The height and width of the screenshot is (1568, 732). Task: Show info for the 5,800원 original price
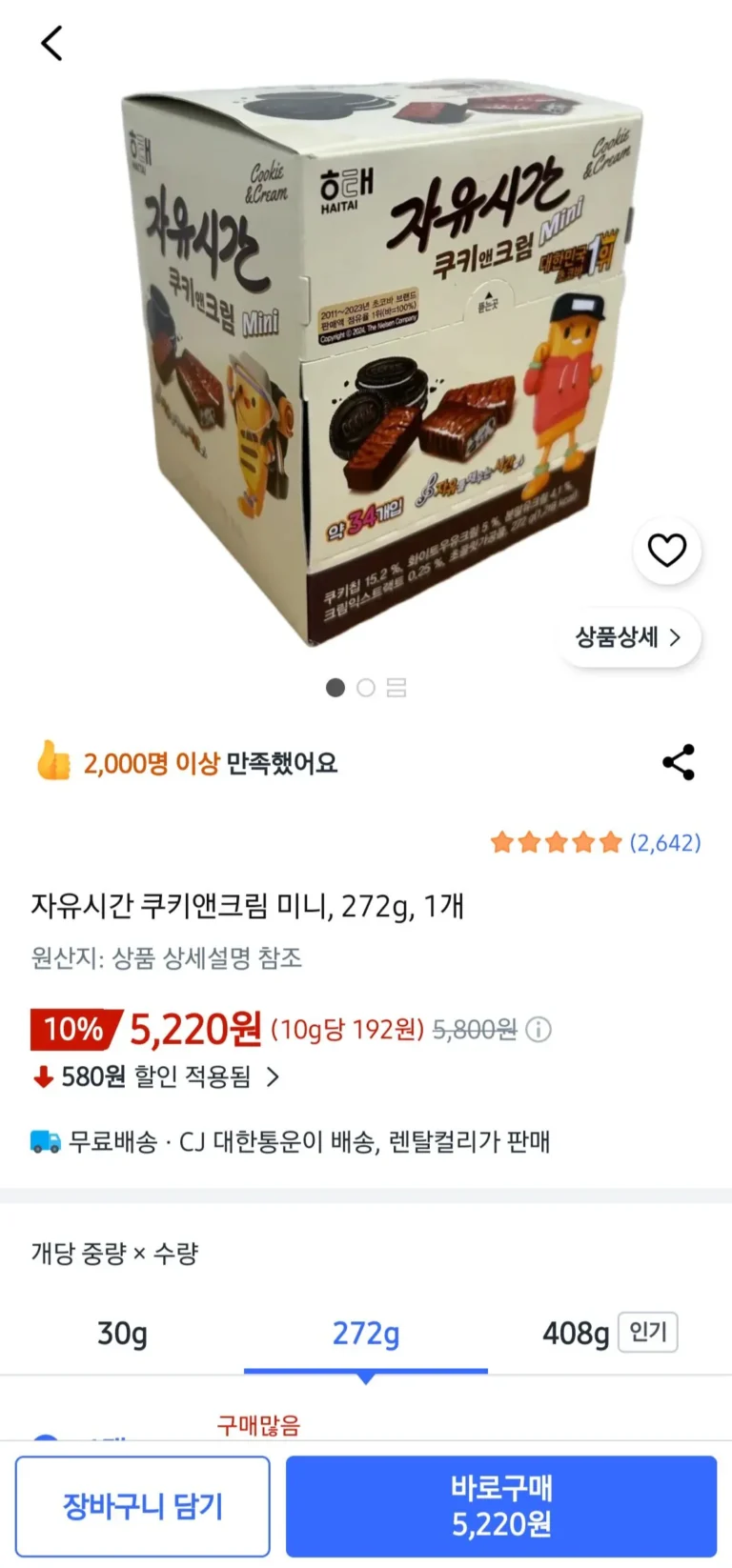point(539,1030)
